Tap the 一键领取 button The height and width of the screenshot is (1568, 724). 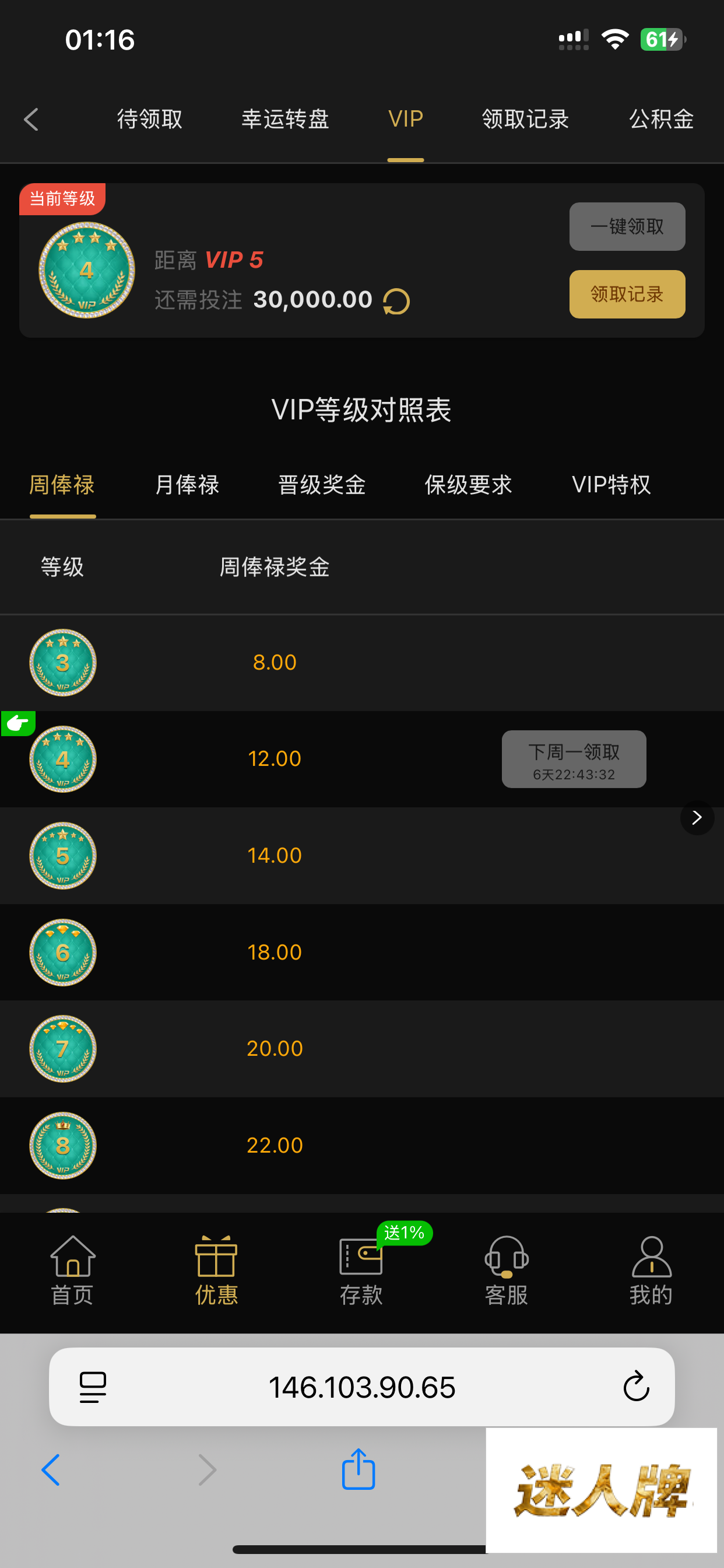point(627,226)
